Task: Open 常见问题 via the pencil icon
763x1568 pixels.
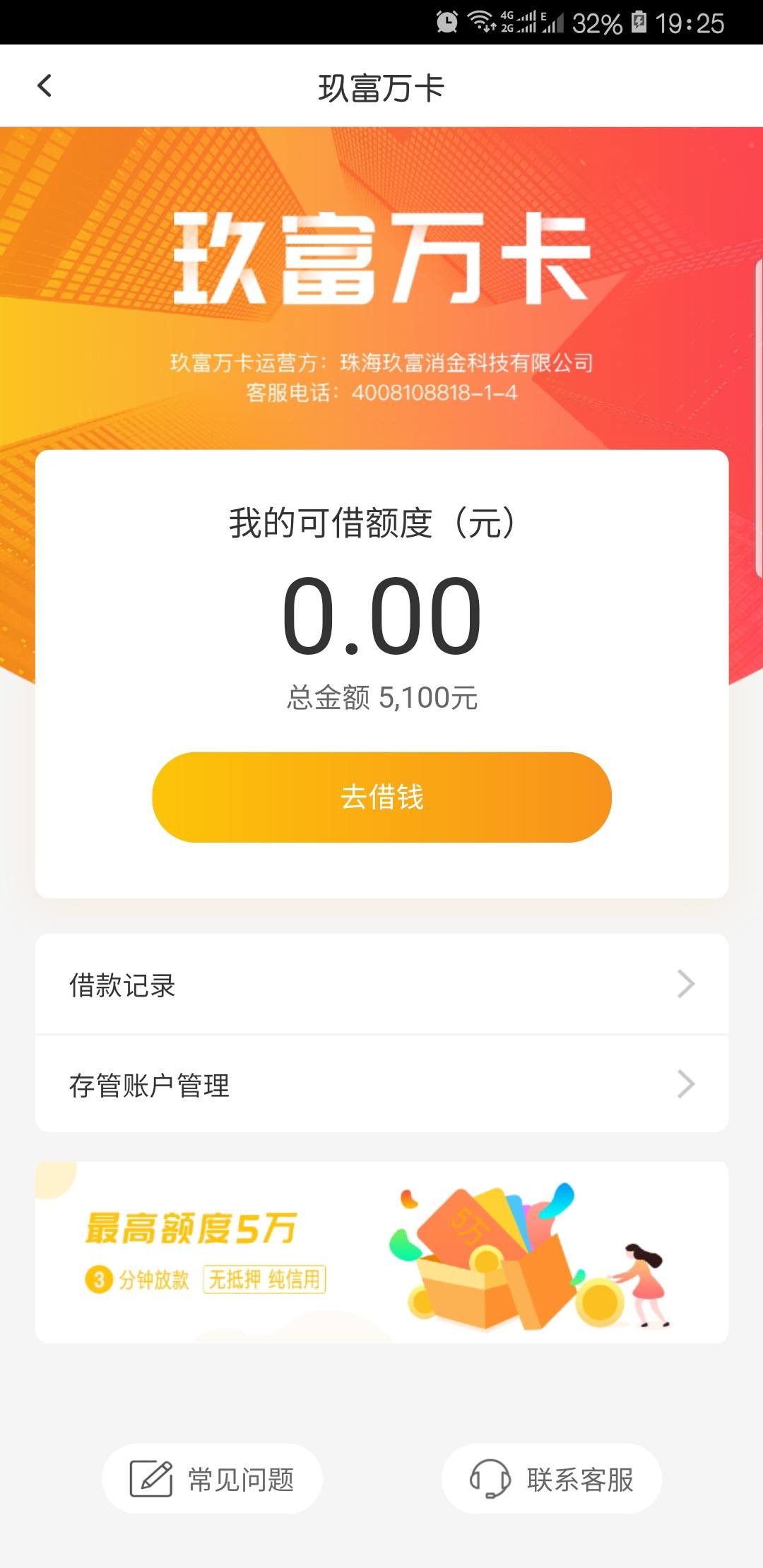Action: 150,1478
